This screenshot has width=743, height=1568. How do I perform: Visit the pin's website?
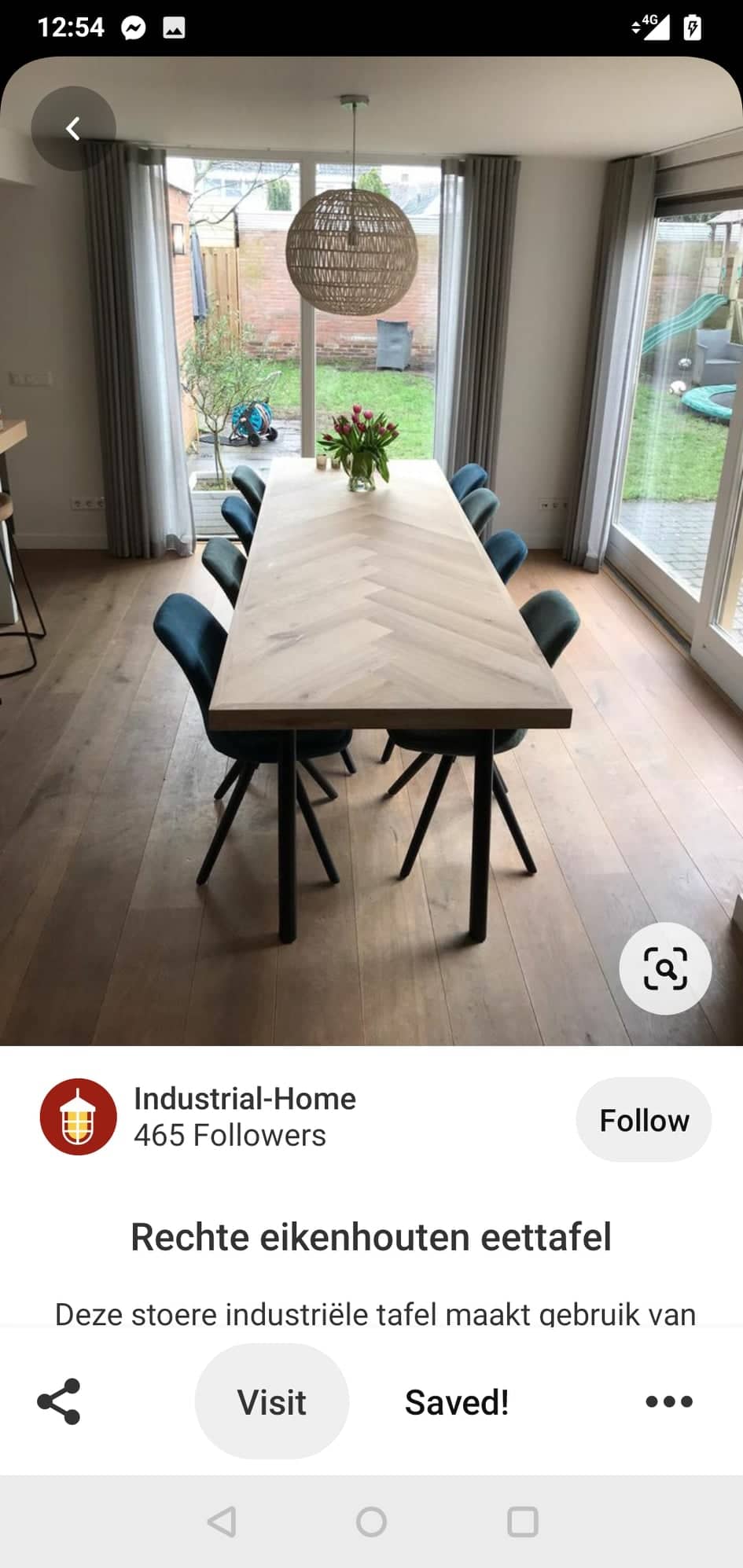tap(271, 1401)
